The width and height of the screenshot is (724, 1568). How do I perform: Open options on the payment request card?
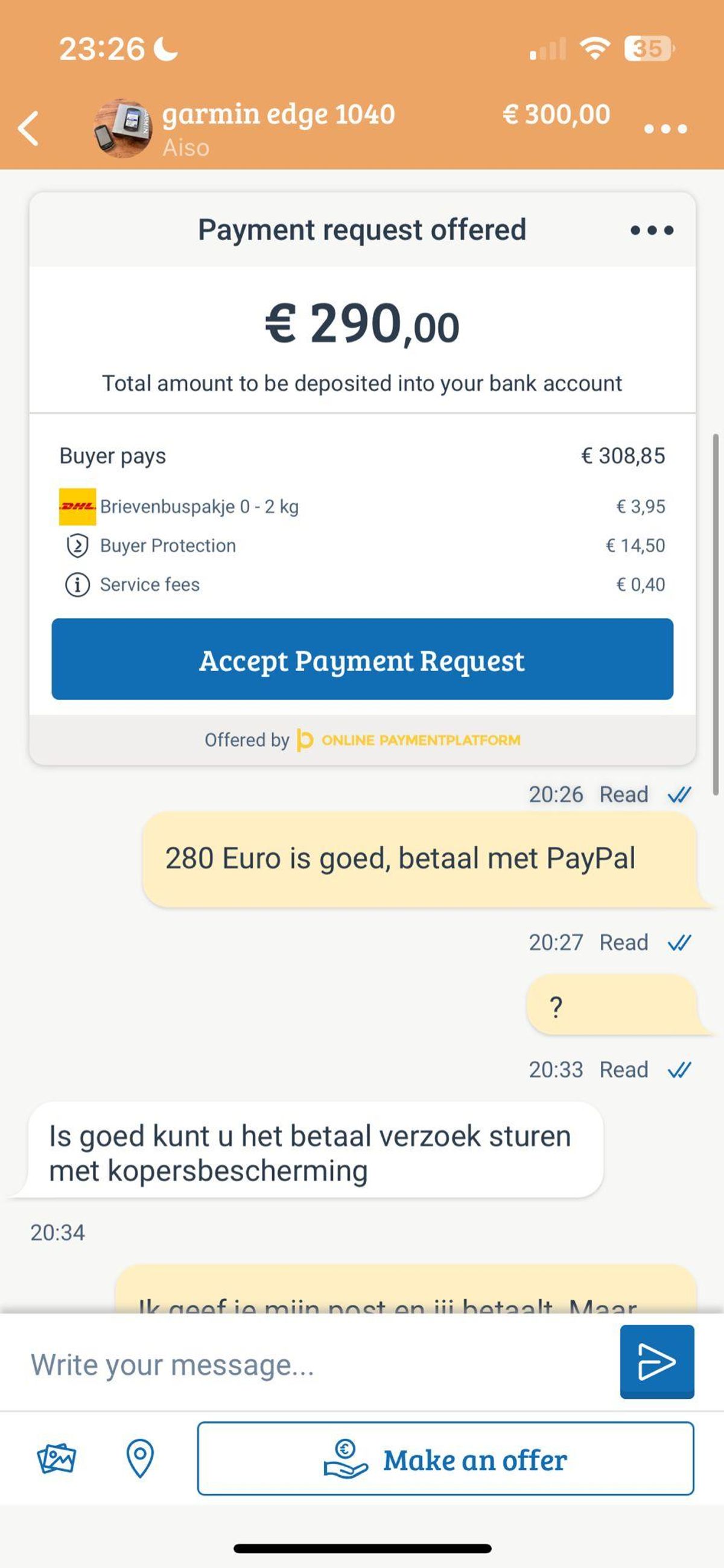[x=652, y=231]
